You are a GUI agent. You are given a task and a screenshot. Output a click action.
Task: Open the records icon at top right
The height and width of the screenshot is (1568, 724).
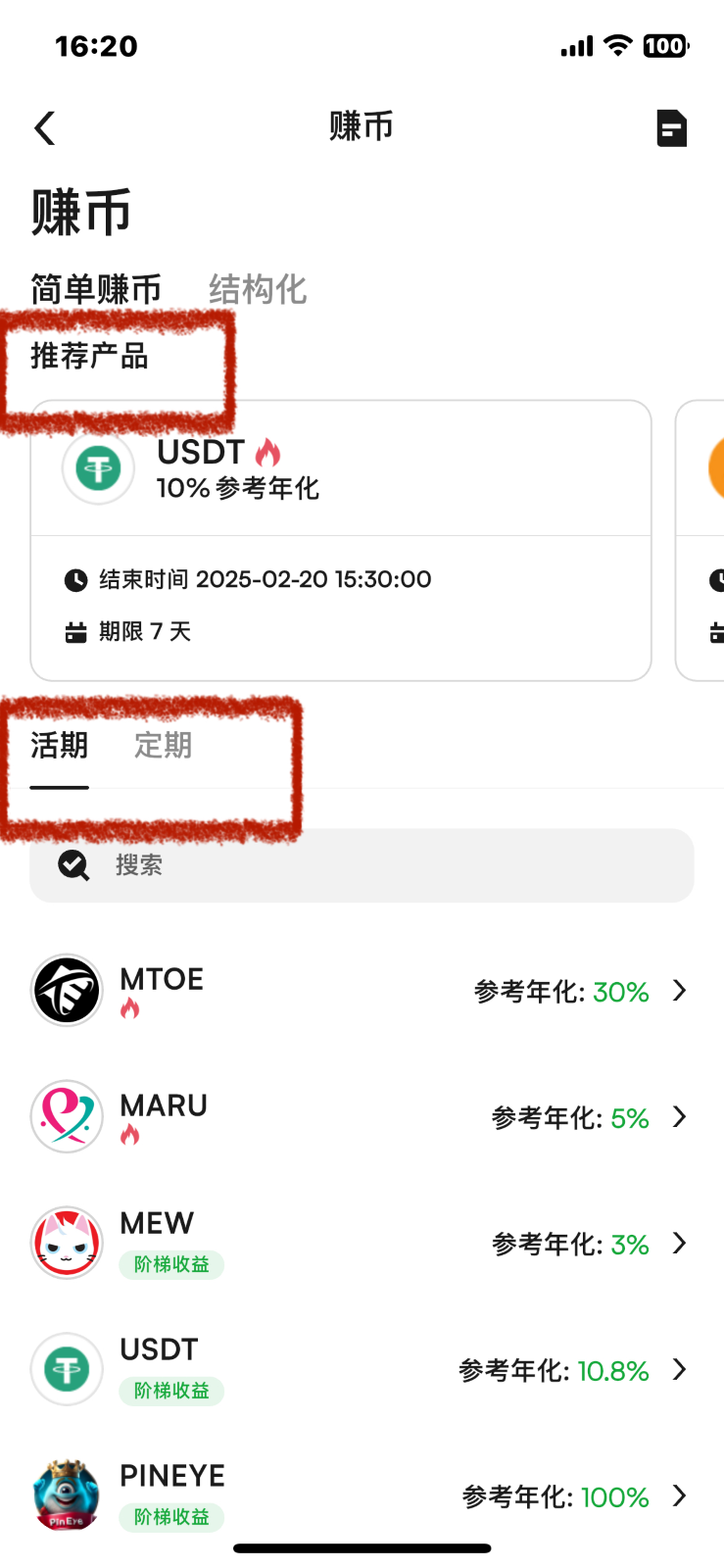pyautogui.click(x=671, y=128)
